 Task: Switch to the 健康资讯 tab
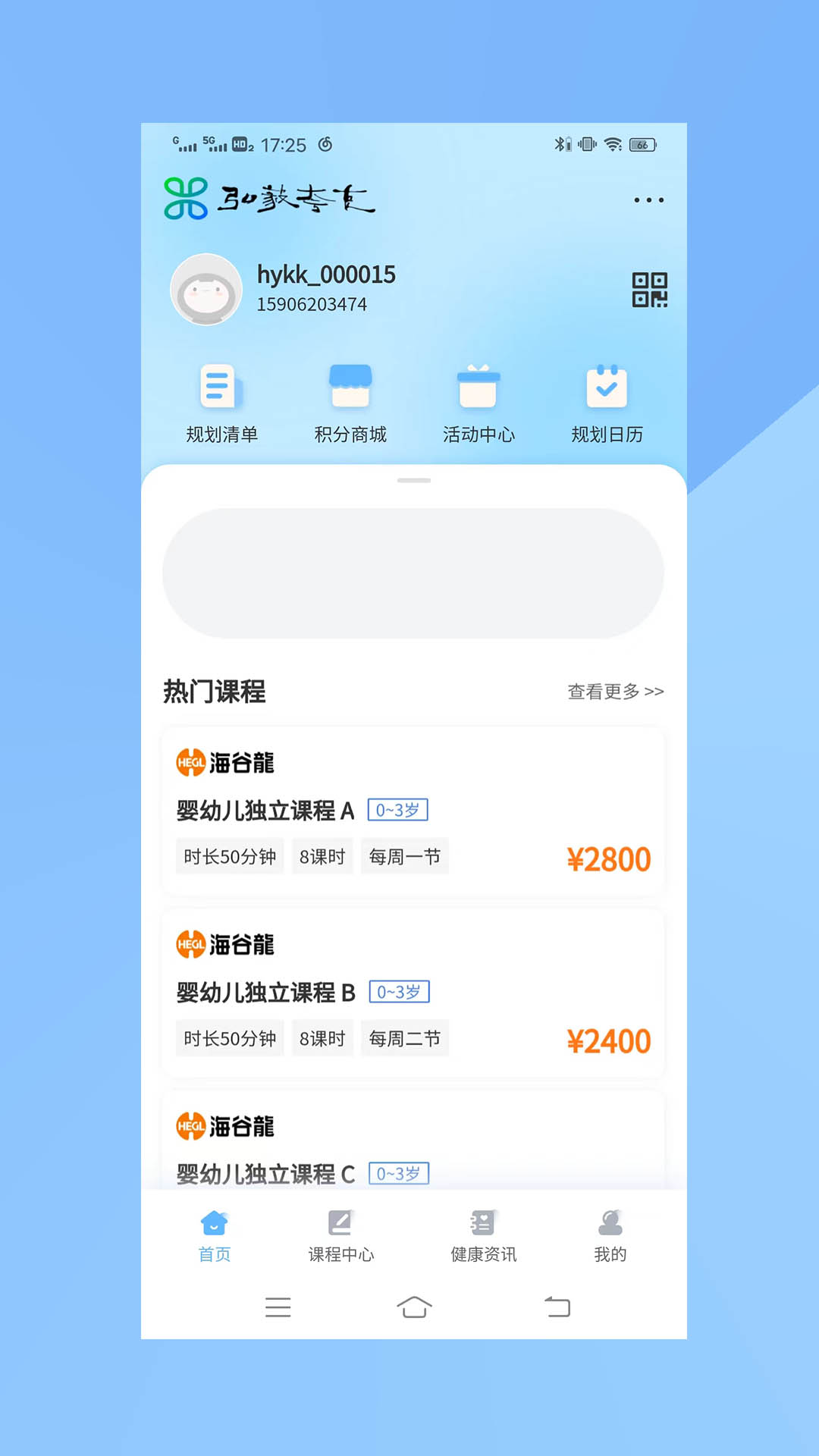point(483,1236)
